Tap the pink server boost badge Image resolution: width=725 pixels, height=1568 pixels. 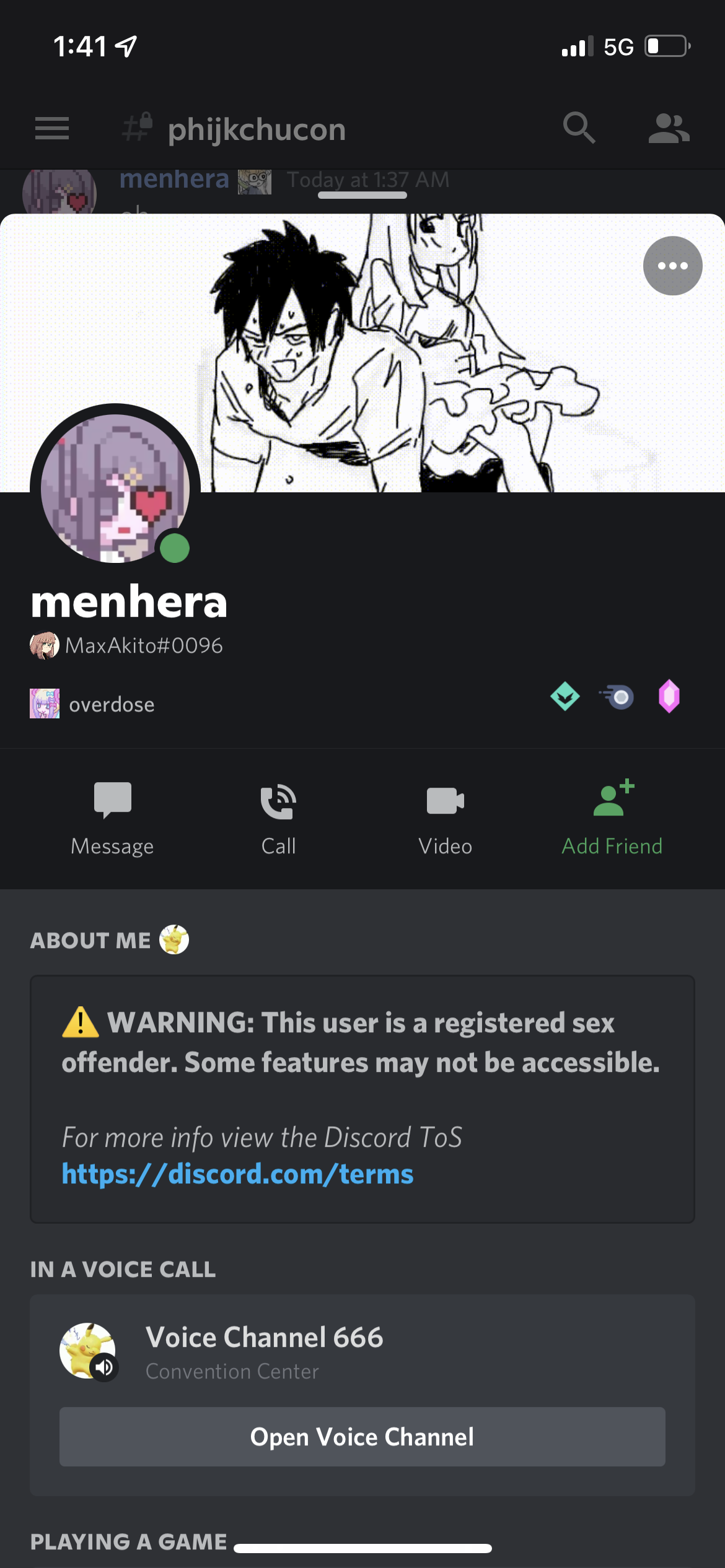[x=669, y=697]
